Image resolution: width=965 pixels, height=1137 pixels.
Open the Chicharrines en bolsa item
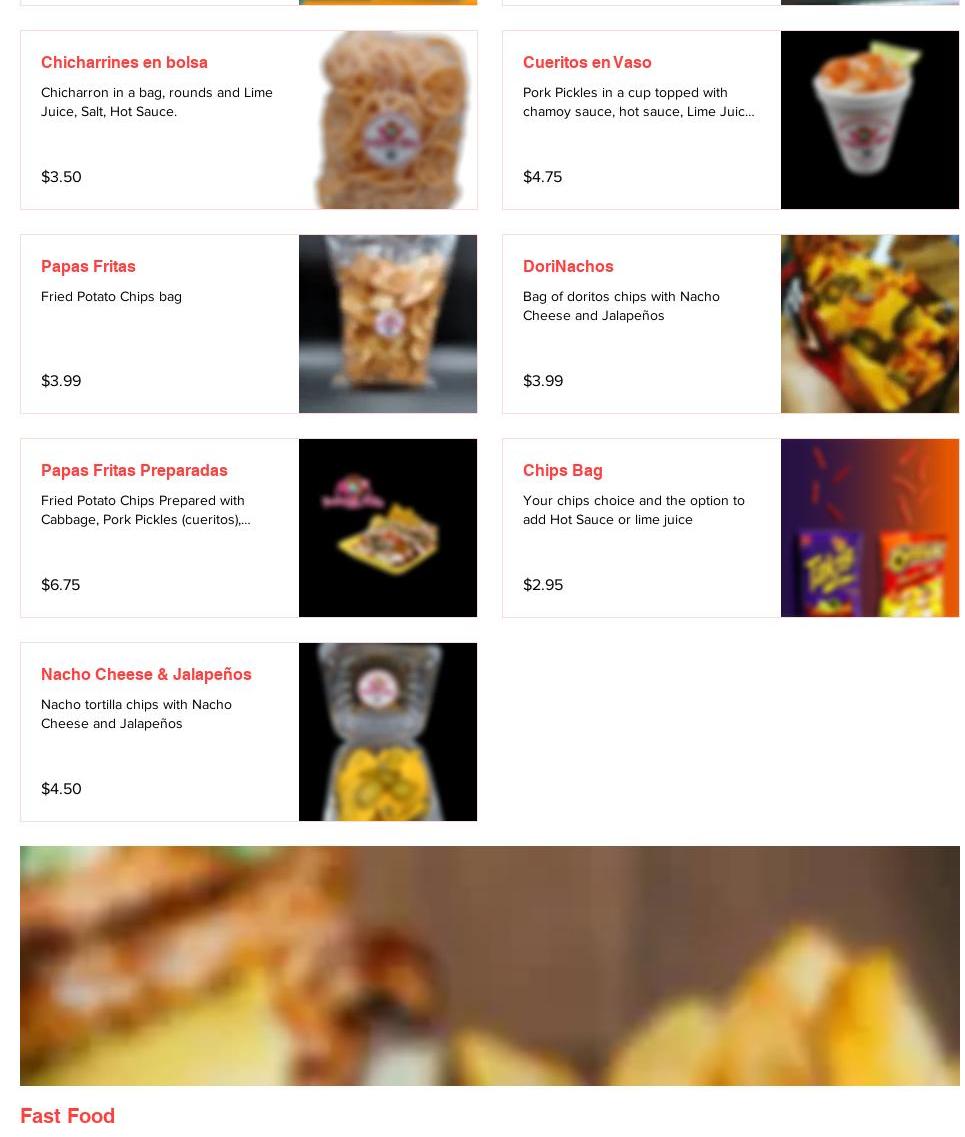tap(248, 120)
